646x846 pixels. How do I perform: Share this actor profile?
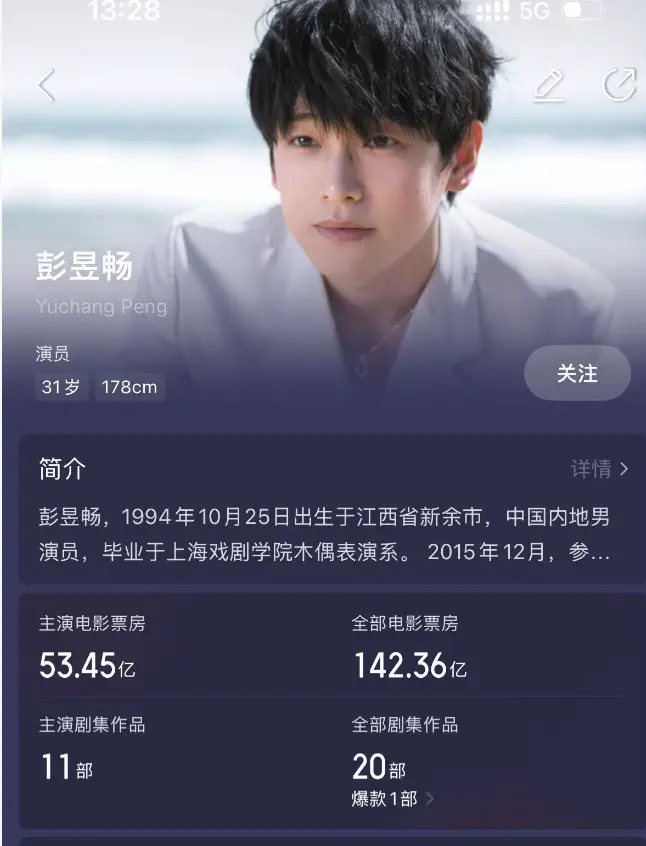(x=620, y=85)
